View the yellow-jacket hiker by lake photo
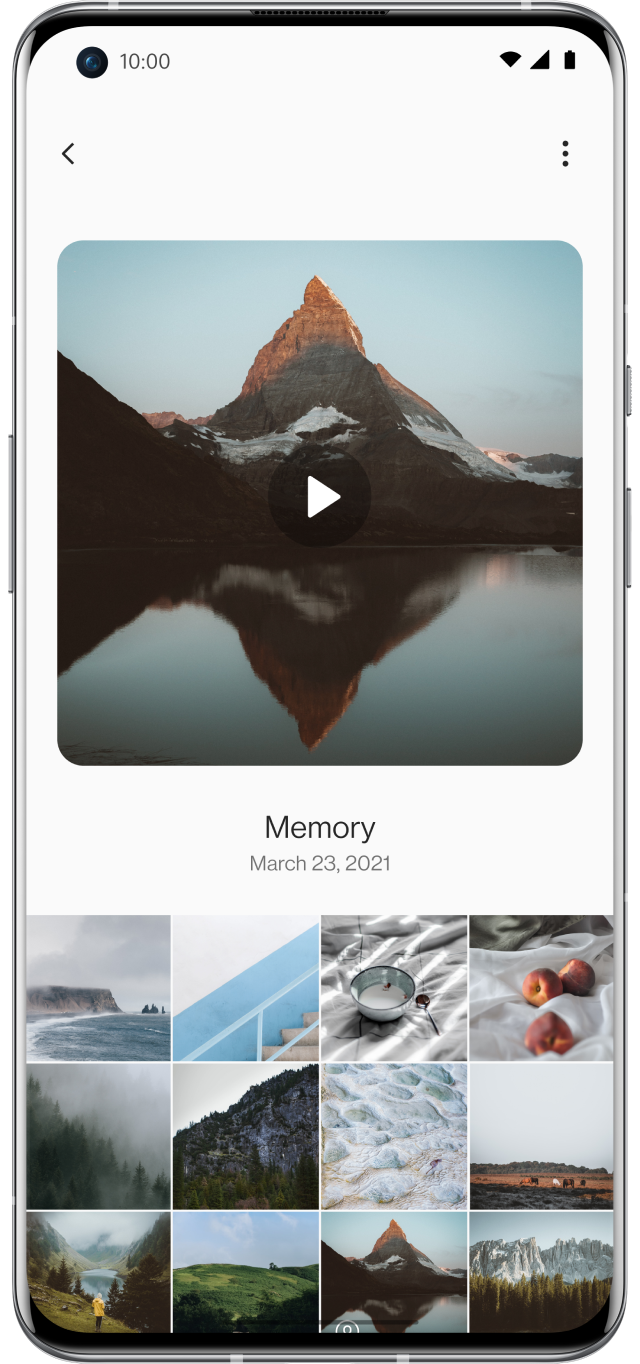The height and width of the screenshot is (1364, 640). 98,1272
